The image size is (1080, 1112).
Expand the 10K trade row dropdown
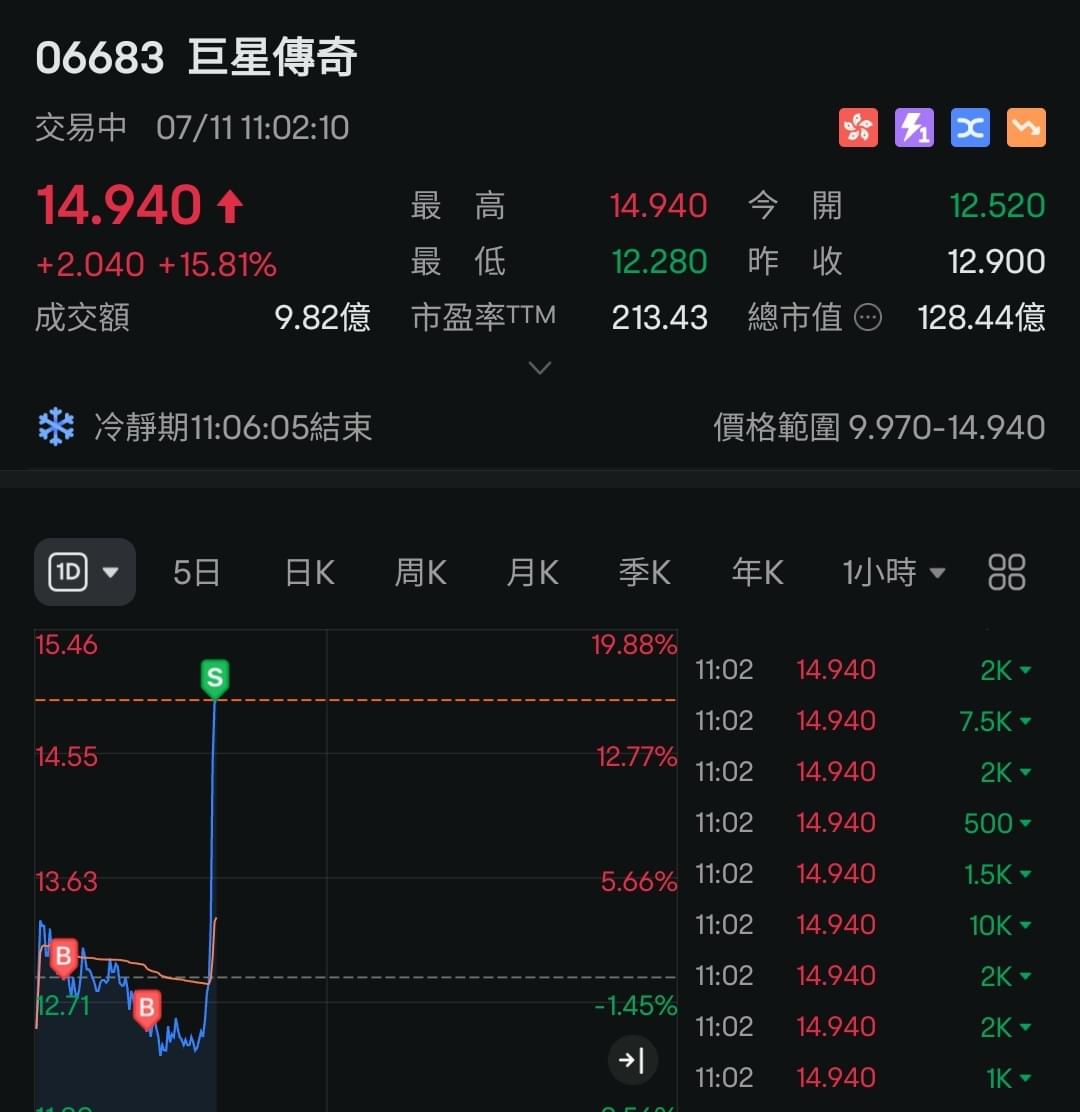tap(1025, 925)
